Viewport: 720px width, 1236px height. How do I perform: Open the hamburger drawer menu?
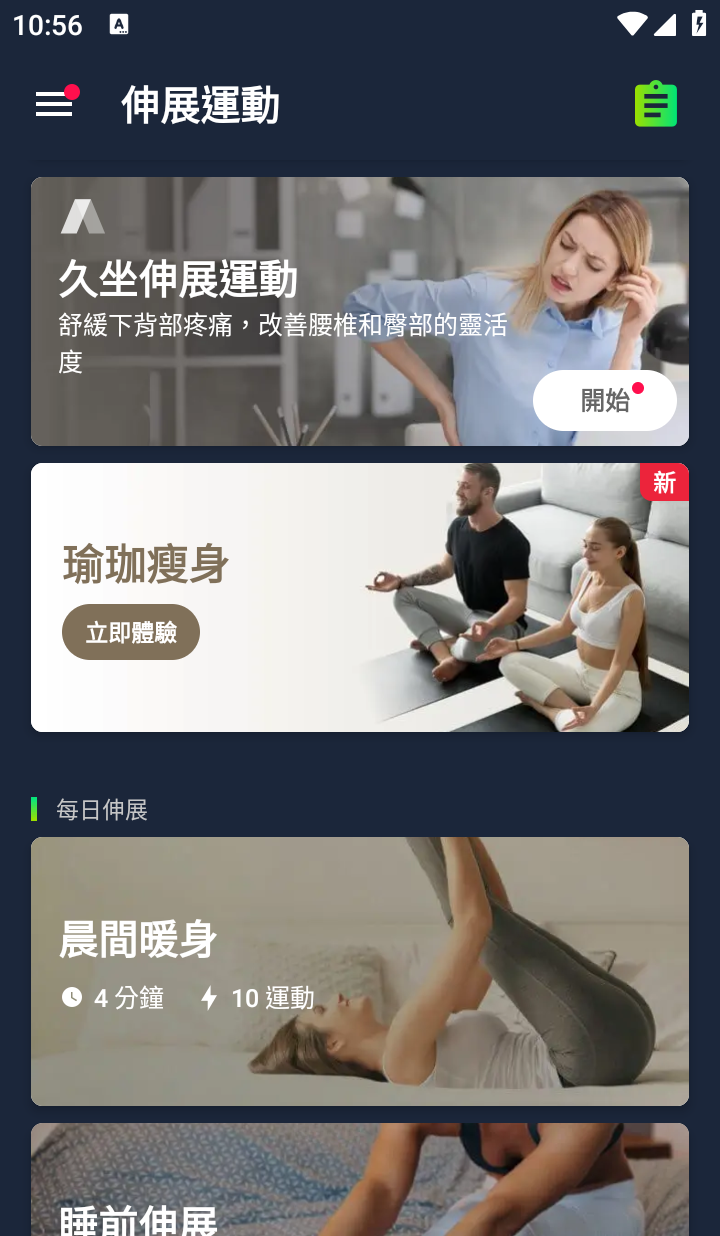click(54, 104)
